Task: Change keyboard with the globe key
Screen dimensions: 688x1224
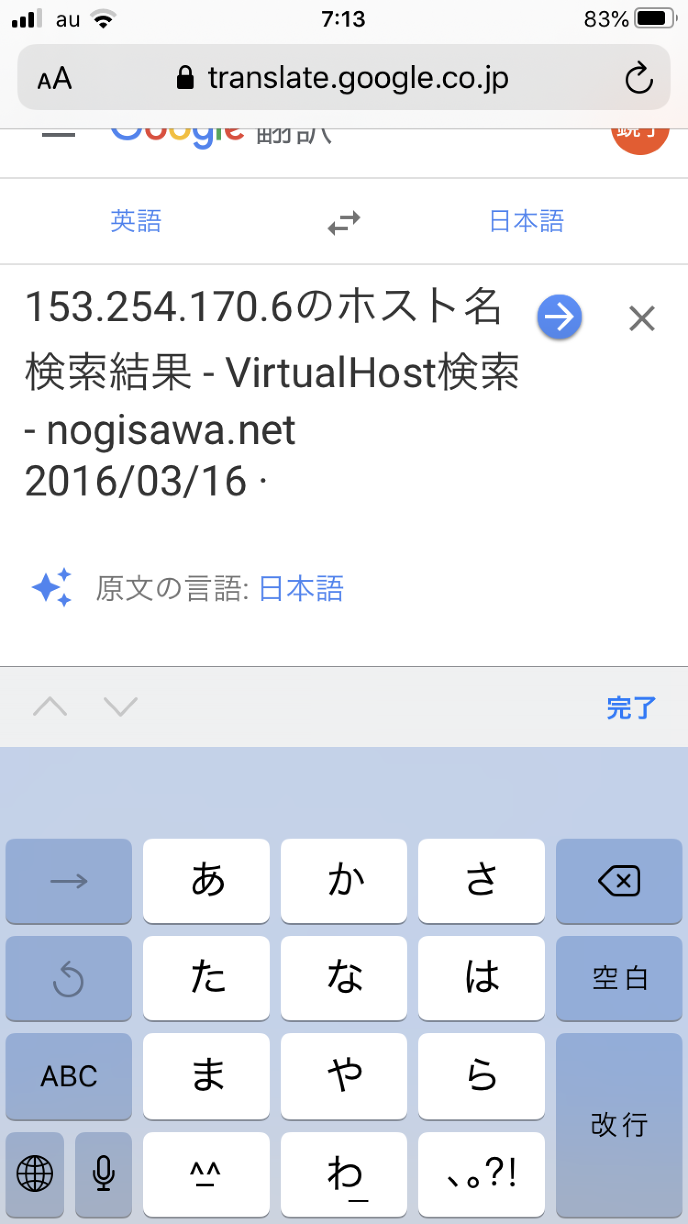Action: (35, 1173)
